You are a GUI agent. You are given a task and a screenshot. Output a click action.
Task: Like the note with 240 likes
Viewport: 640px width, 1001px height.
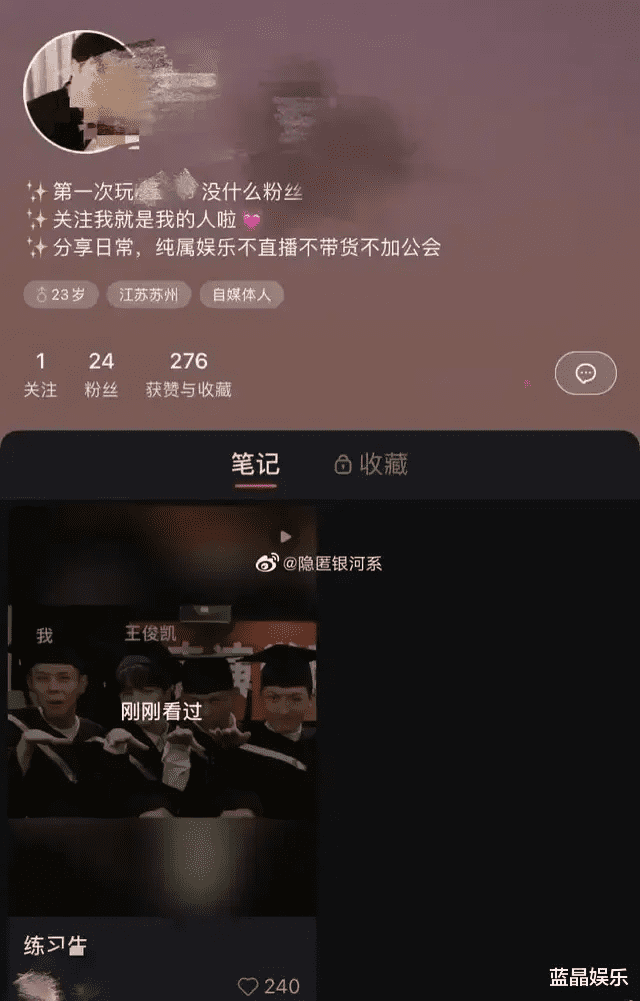[249, 986]
